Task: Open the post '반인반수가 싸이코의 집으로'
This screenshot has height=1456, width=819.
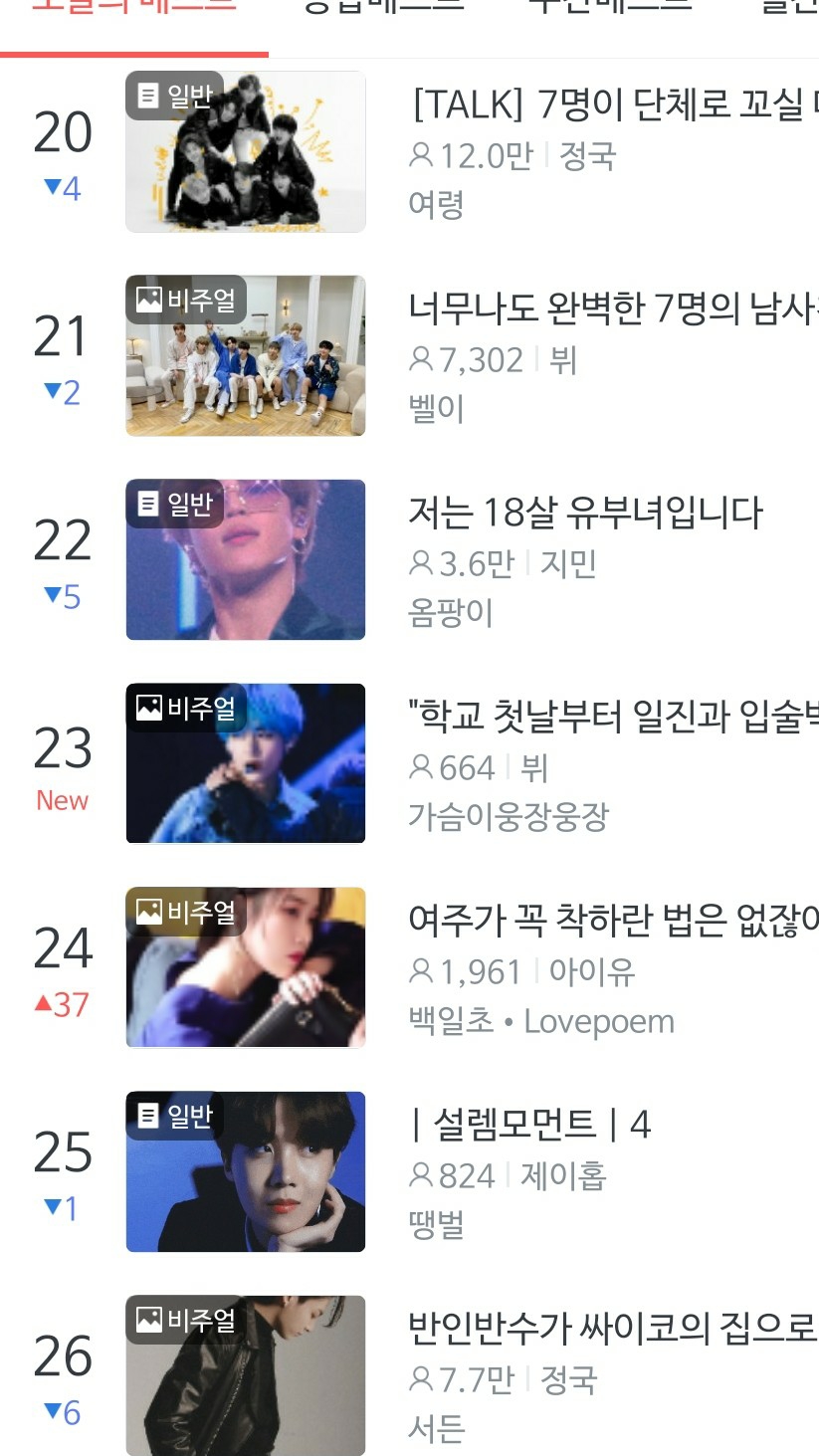Action: pyautogui.click(x=612, y=1328)
